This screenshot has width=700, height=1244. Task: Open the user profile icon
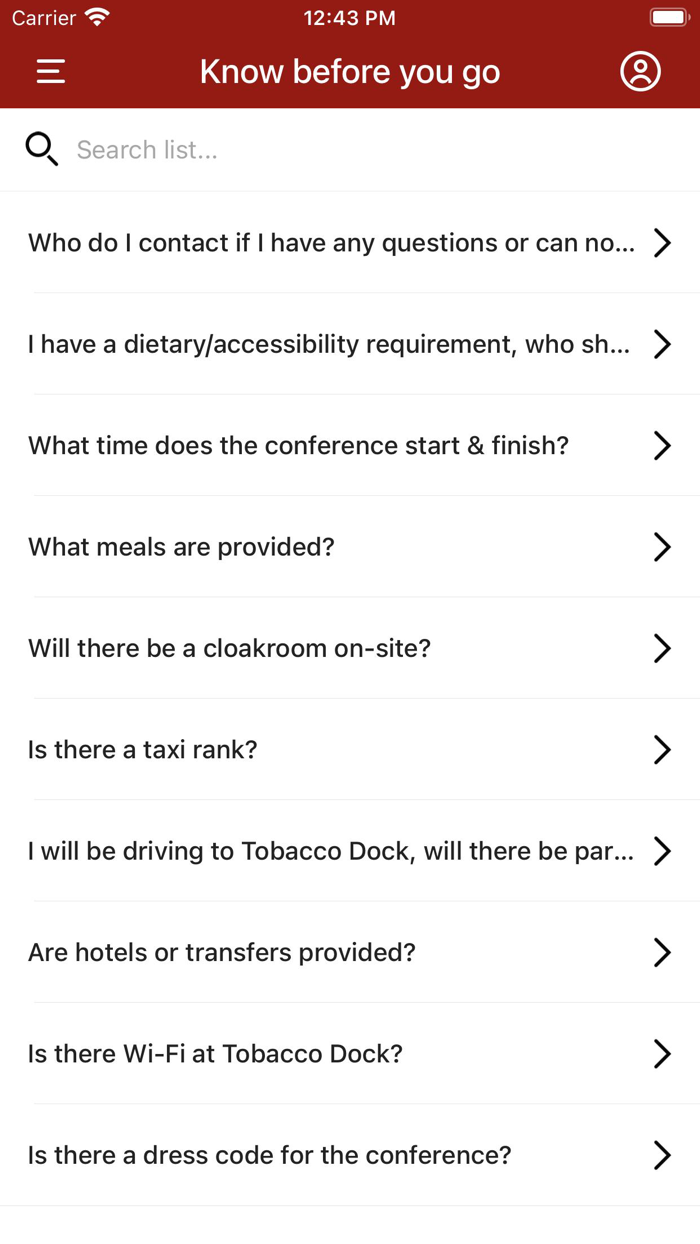[x=640, y=72]
